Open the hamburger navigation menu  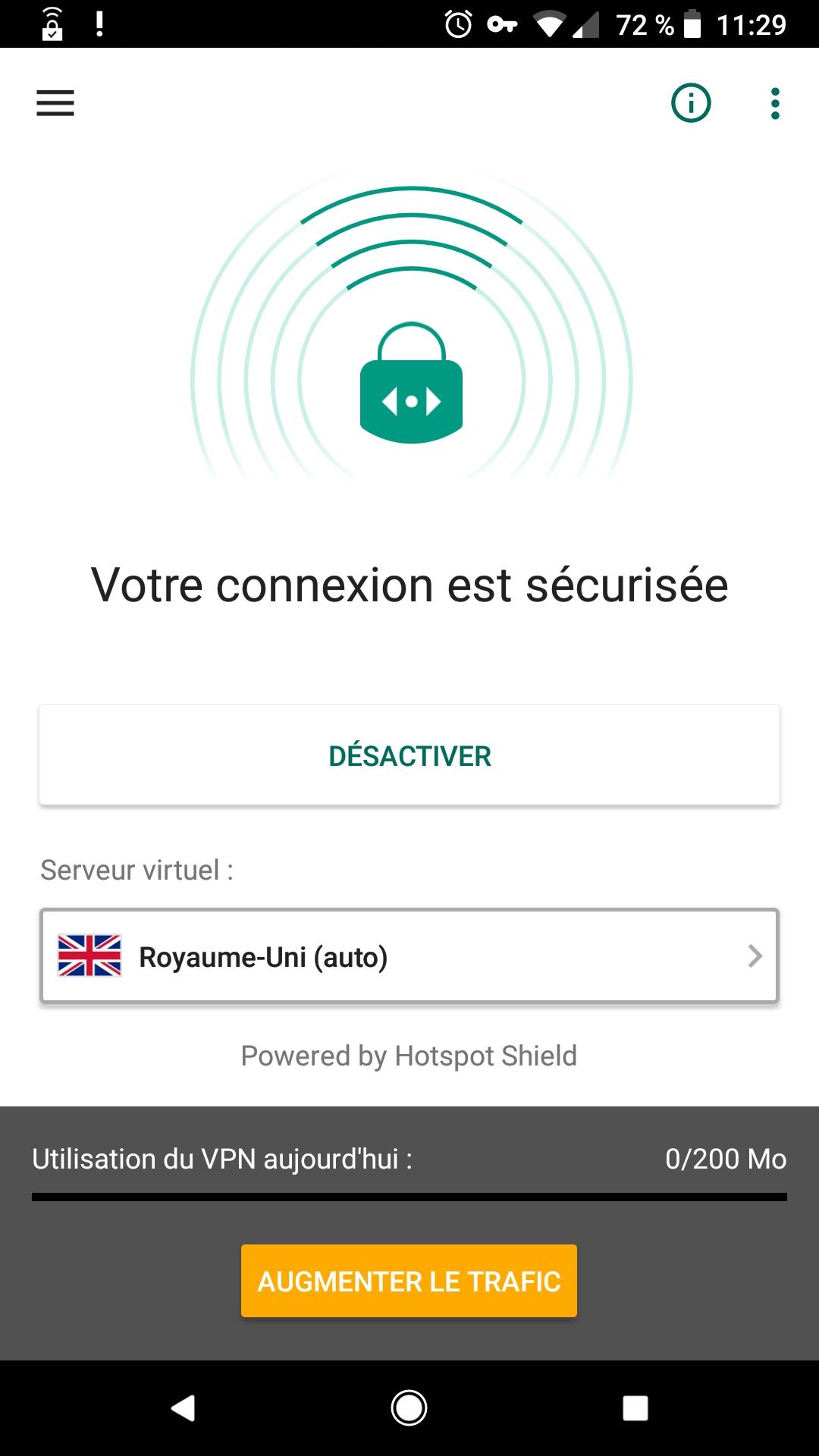pyautogui.click(x=55, y=103)
